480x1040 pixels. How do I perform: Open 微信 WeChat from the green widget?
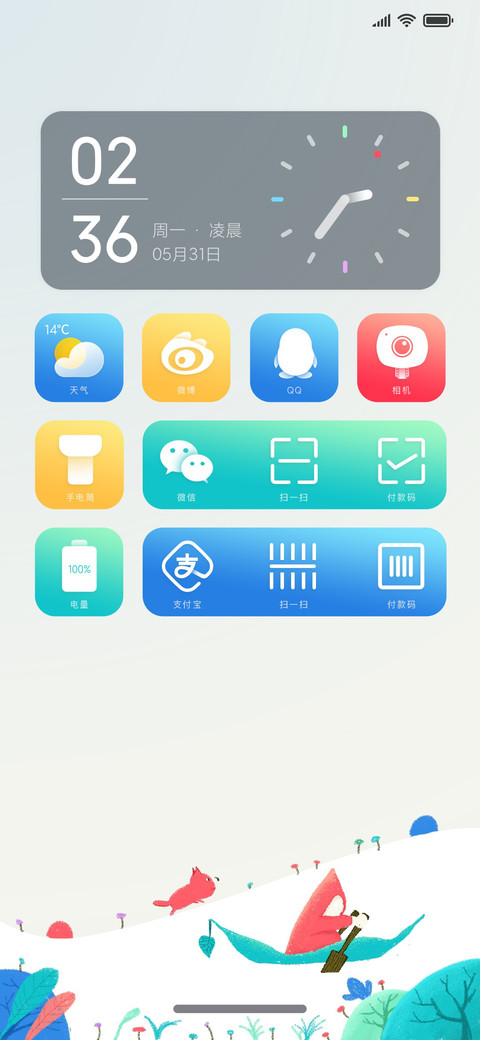click(186, 467)
